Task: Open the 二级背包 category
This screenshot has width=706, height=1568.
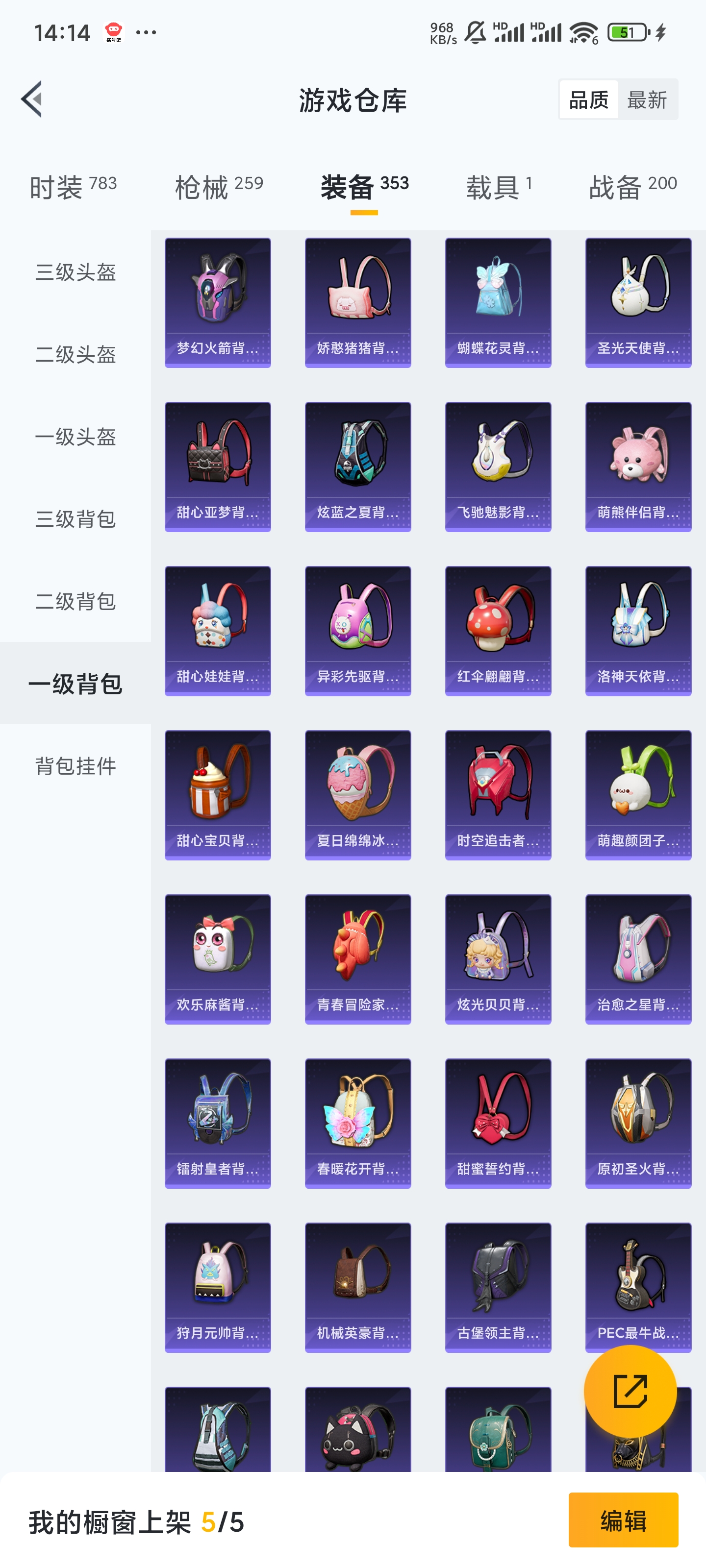Action: pyautogui.click(x=76, y=601)
